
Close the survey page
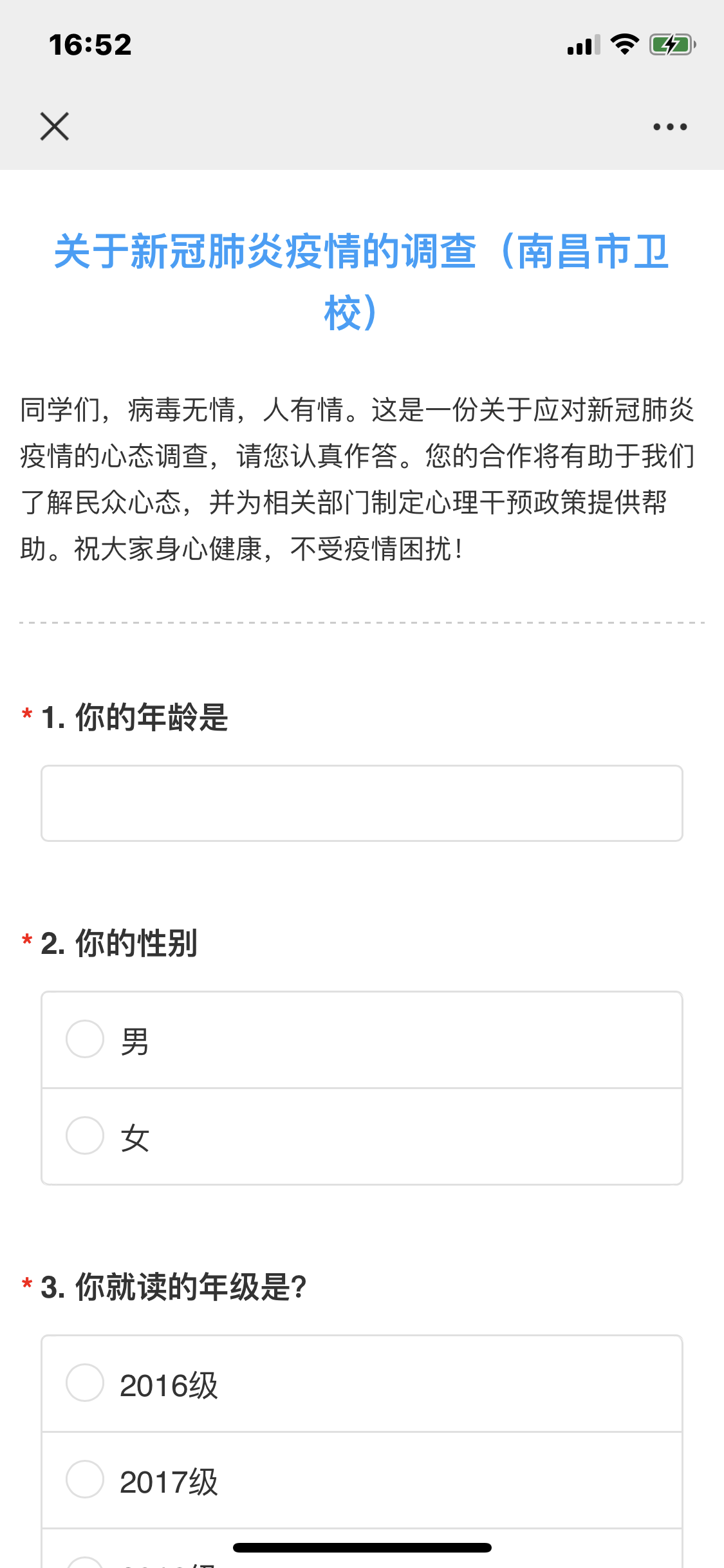(x=55, y=126)
